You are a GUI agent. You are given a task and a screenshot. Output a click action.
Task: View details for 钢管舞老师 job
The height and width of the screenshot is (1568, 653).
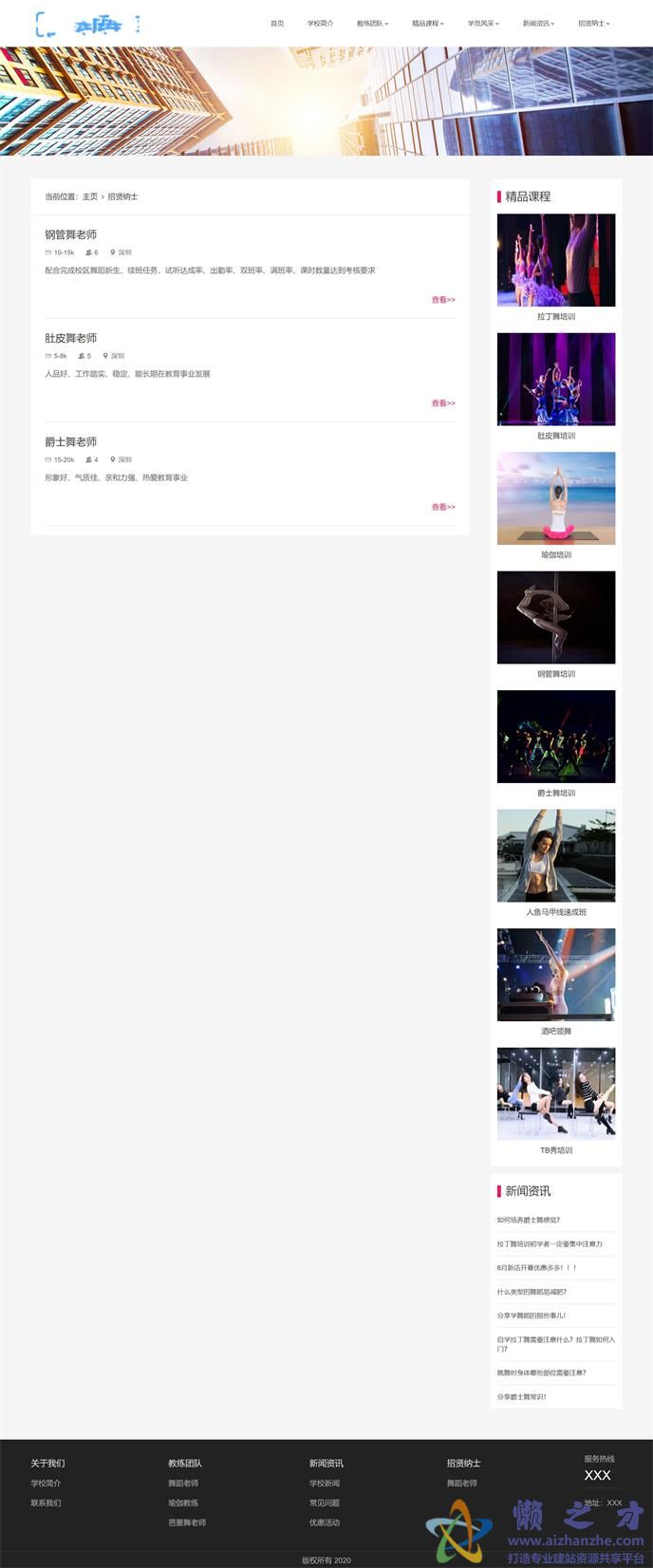tap(443, 300)
